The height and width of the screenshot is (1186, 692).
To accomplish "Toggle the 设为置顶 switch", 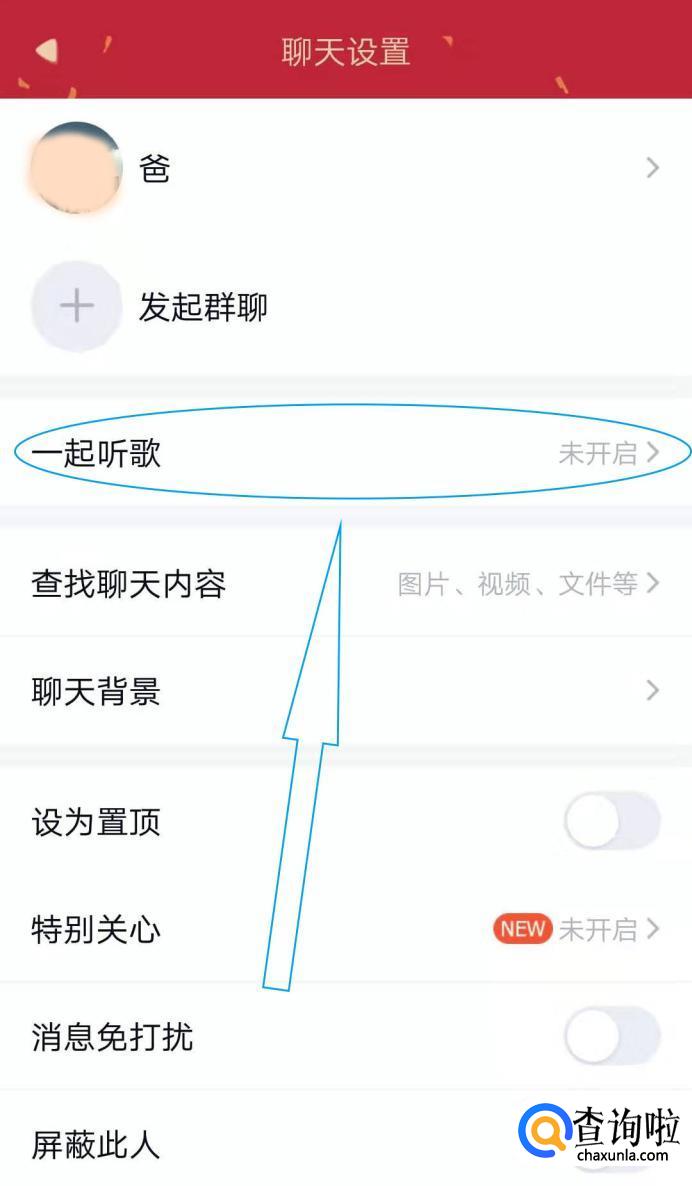I will point(611,824).
